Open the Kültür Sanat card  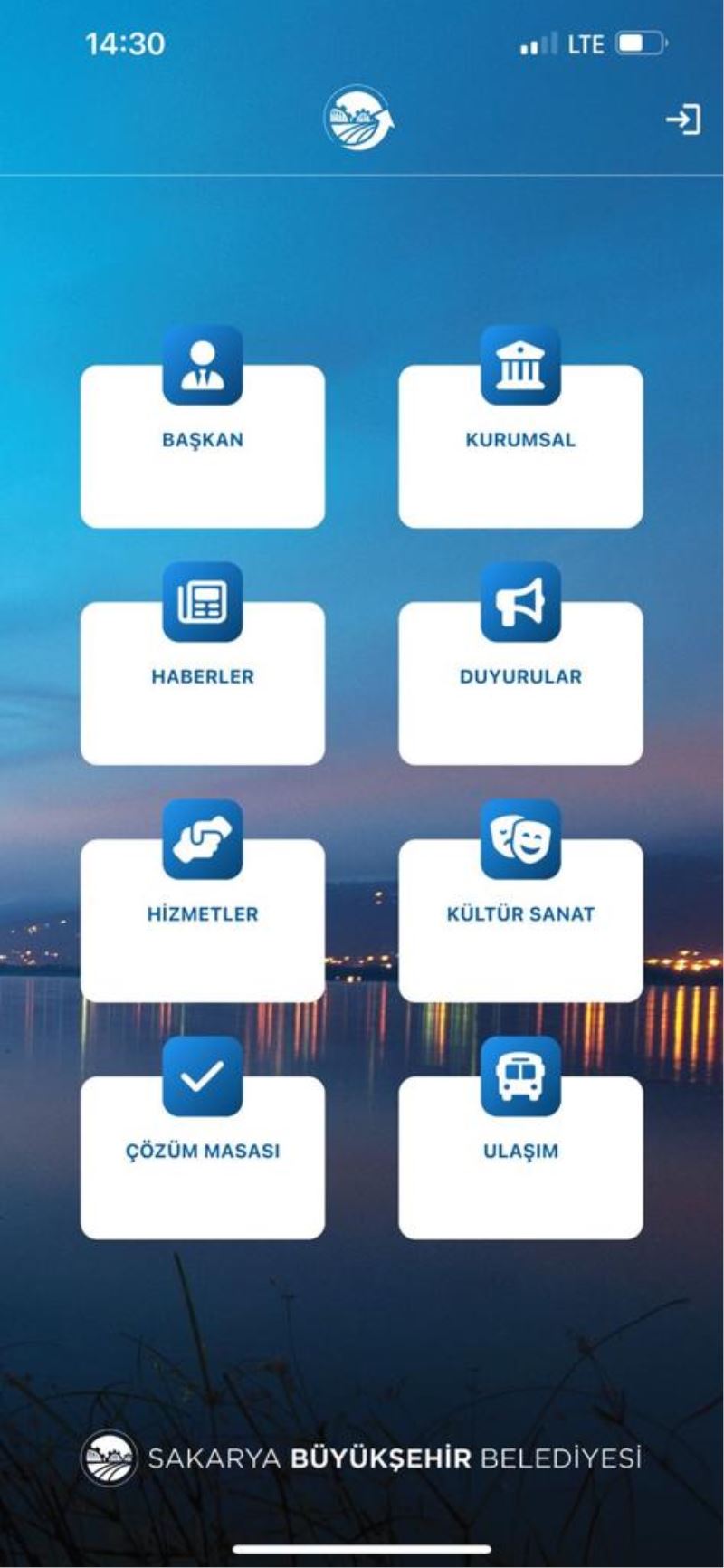(520, 920)
